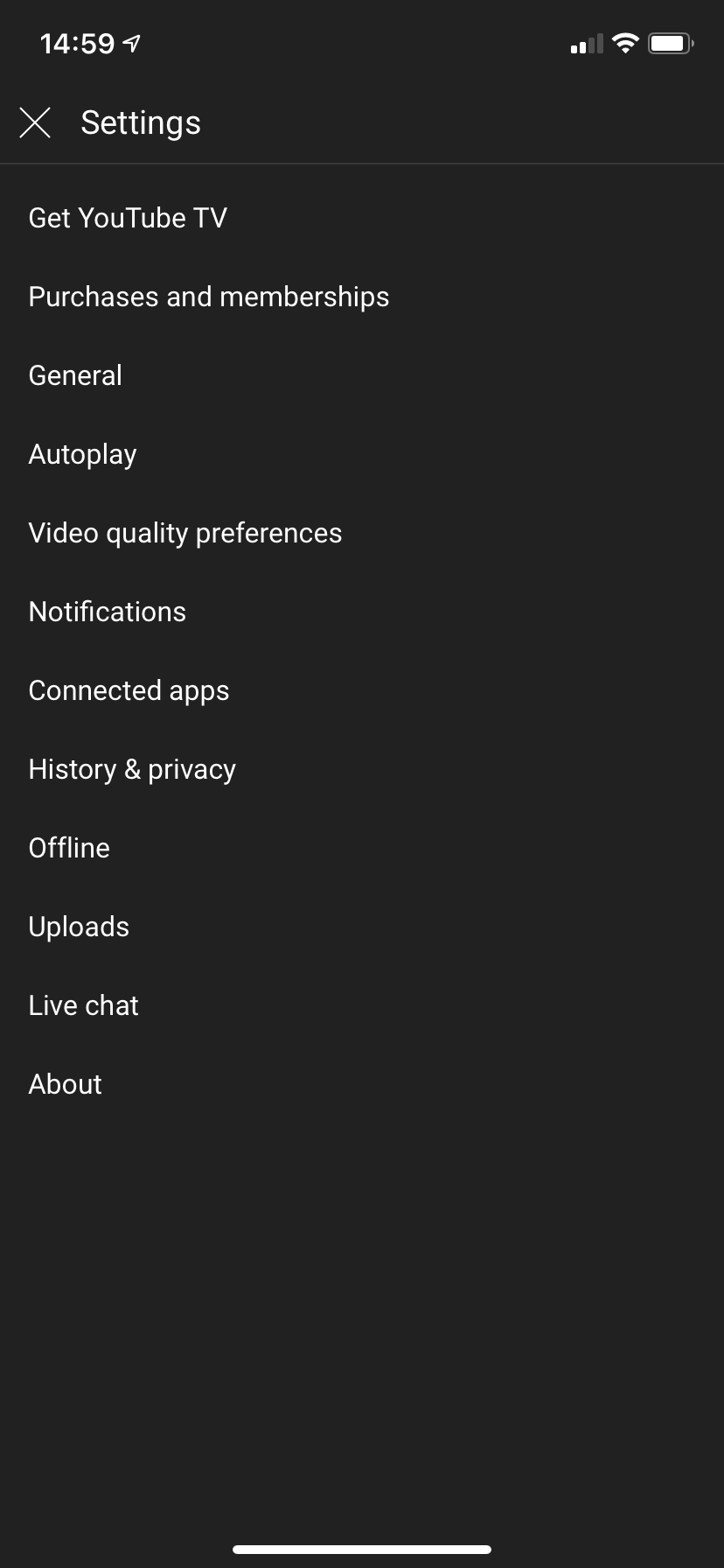View Connected apps
This screenshot has width=724, height=1568.
(129, 689)
